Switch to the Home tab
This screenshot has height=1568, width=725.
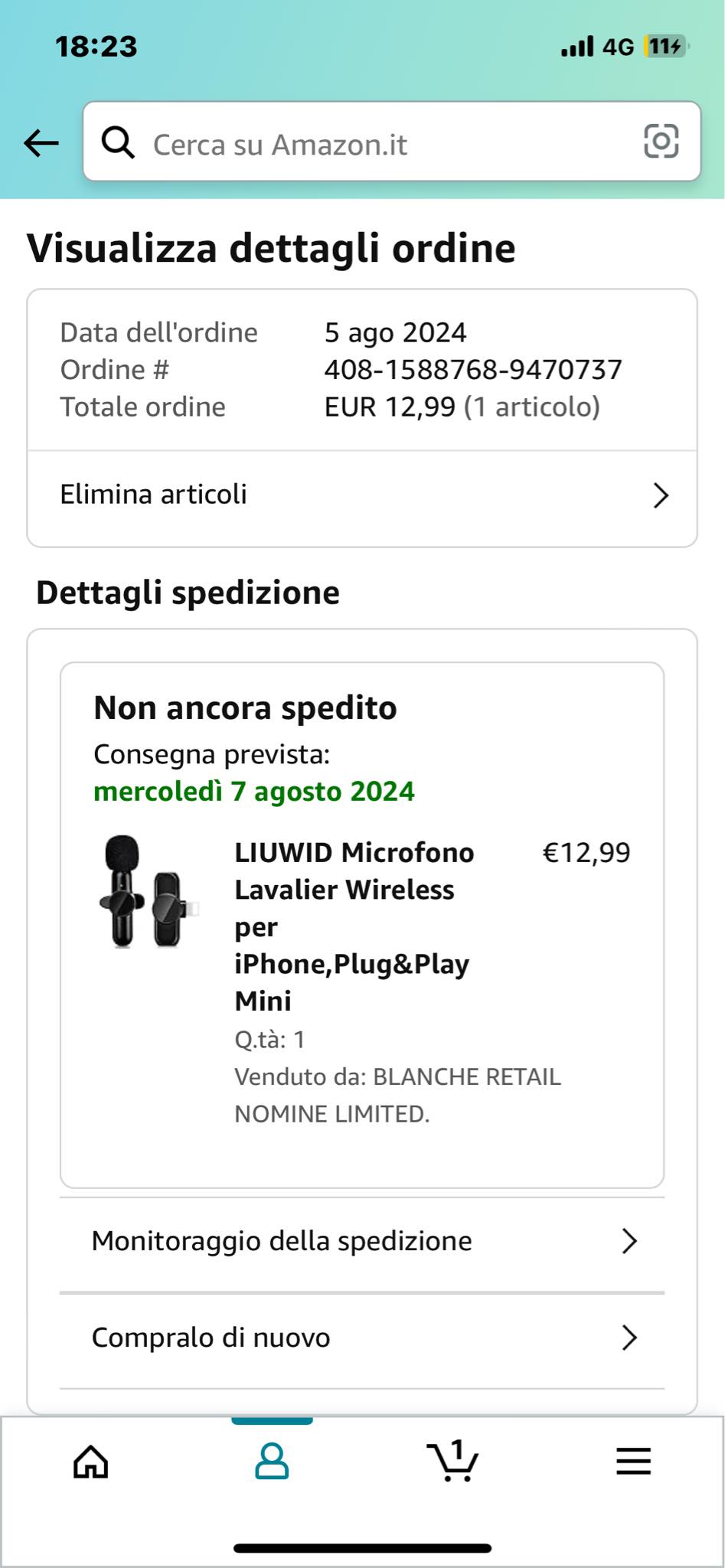pyautogui.click(x=90, y=1462)
